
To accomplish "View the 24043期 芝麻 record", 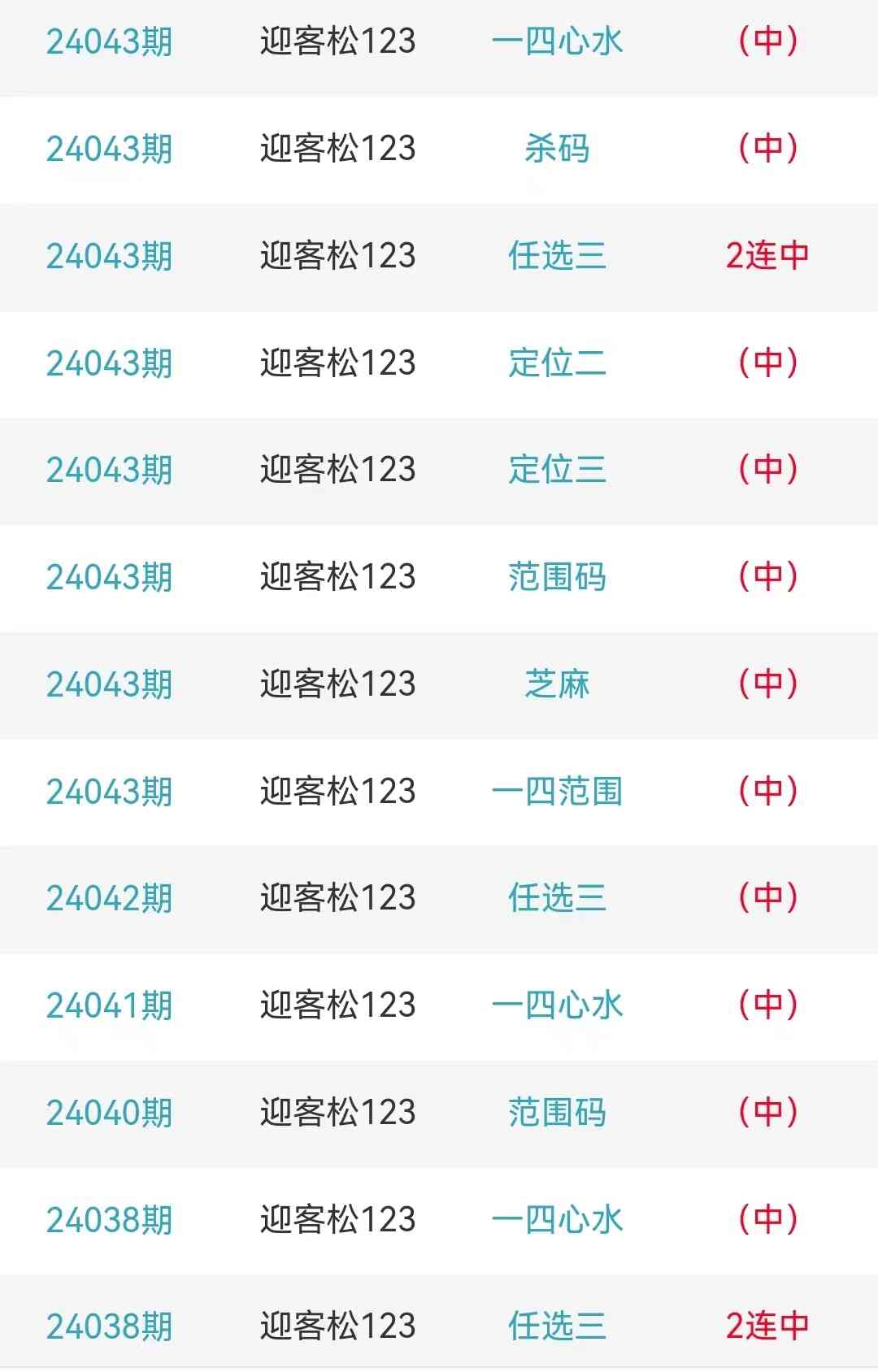I will pyautogui.click(x=557, y=684).
